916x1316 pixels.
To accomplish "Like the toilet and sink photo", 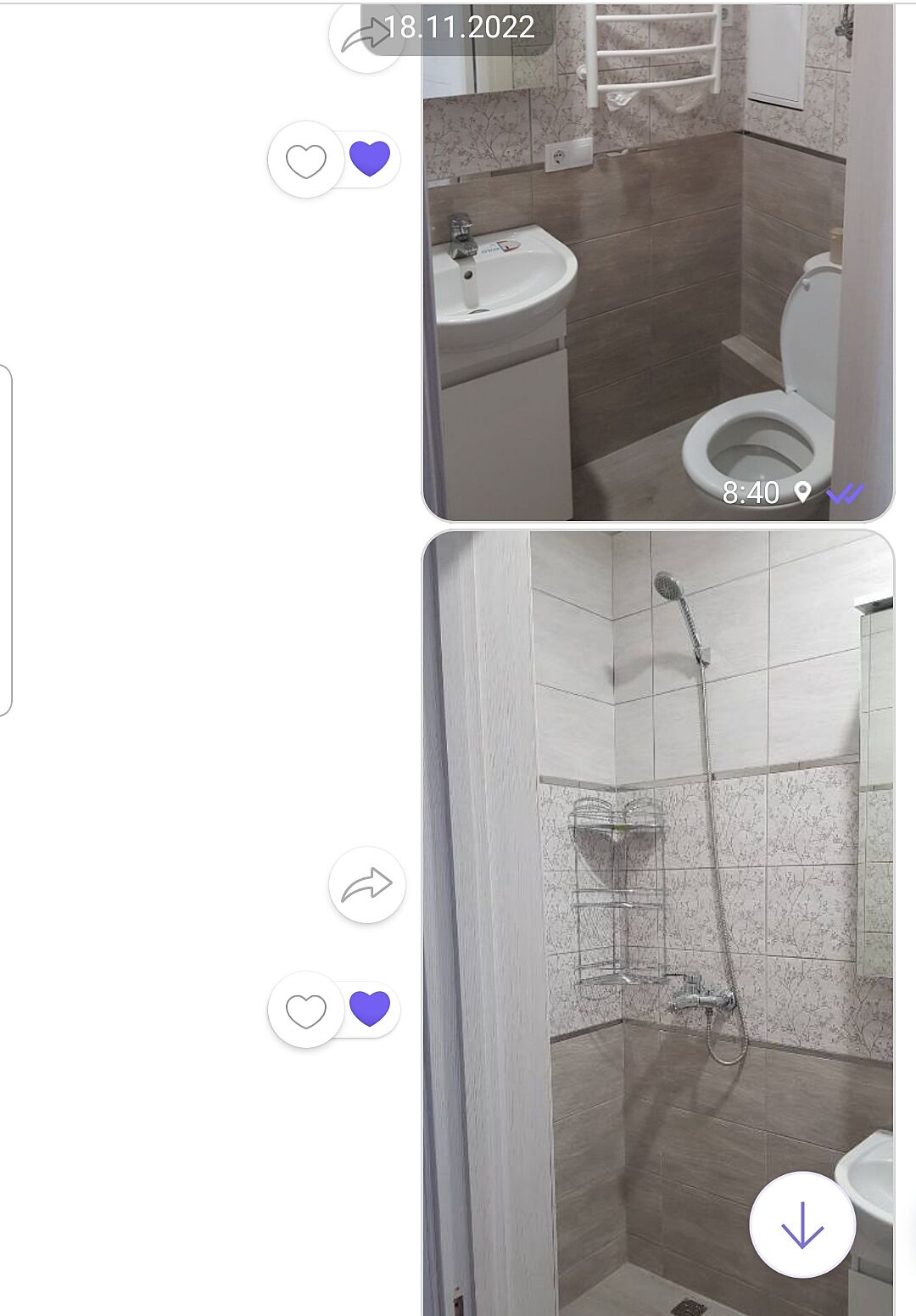I will click(306, 160).
